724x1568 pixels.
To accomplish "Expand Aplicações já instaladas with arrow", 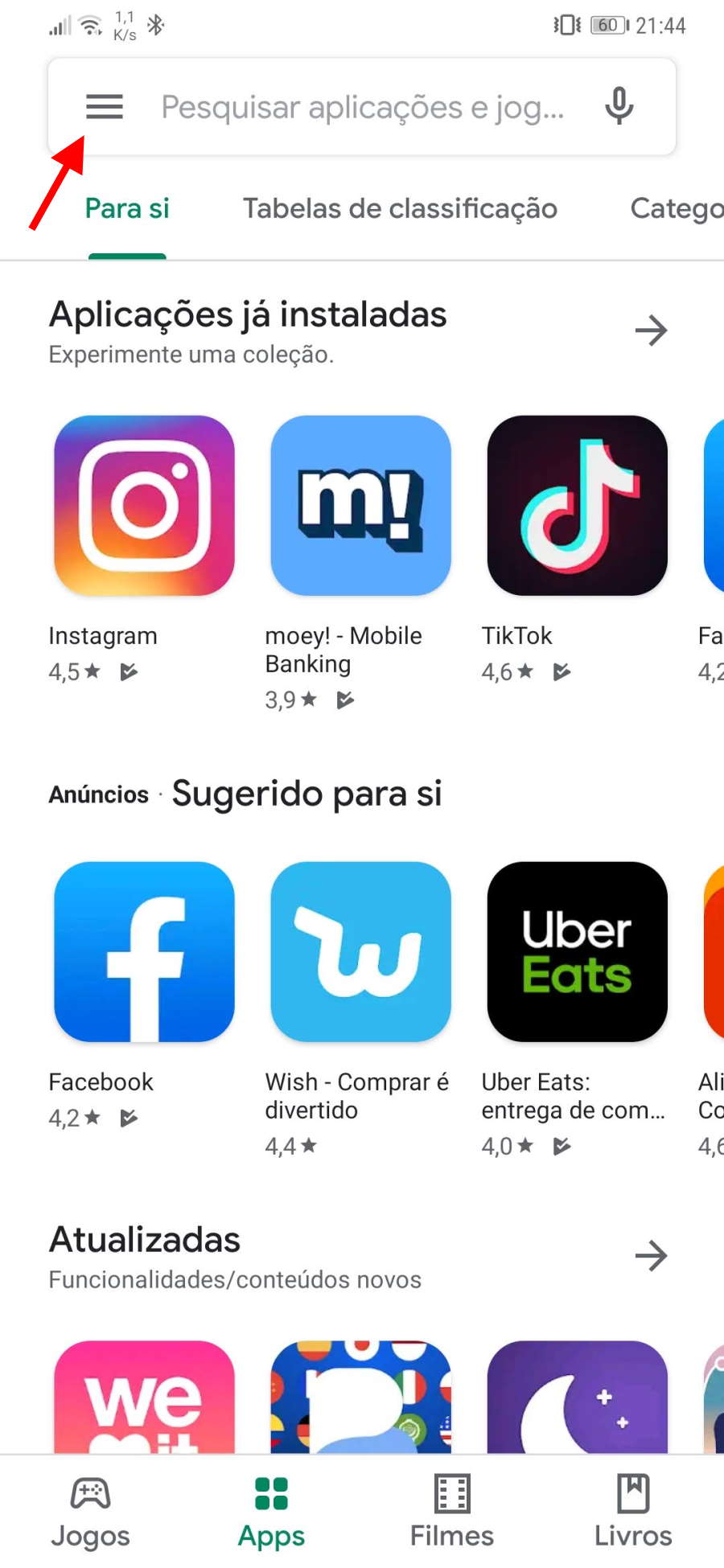I will tap(651, 330).
